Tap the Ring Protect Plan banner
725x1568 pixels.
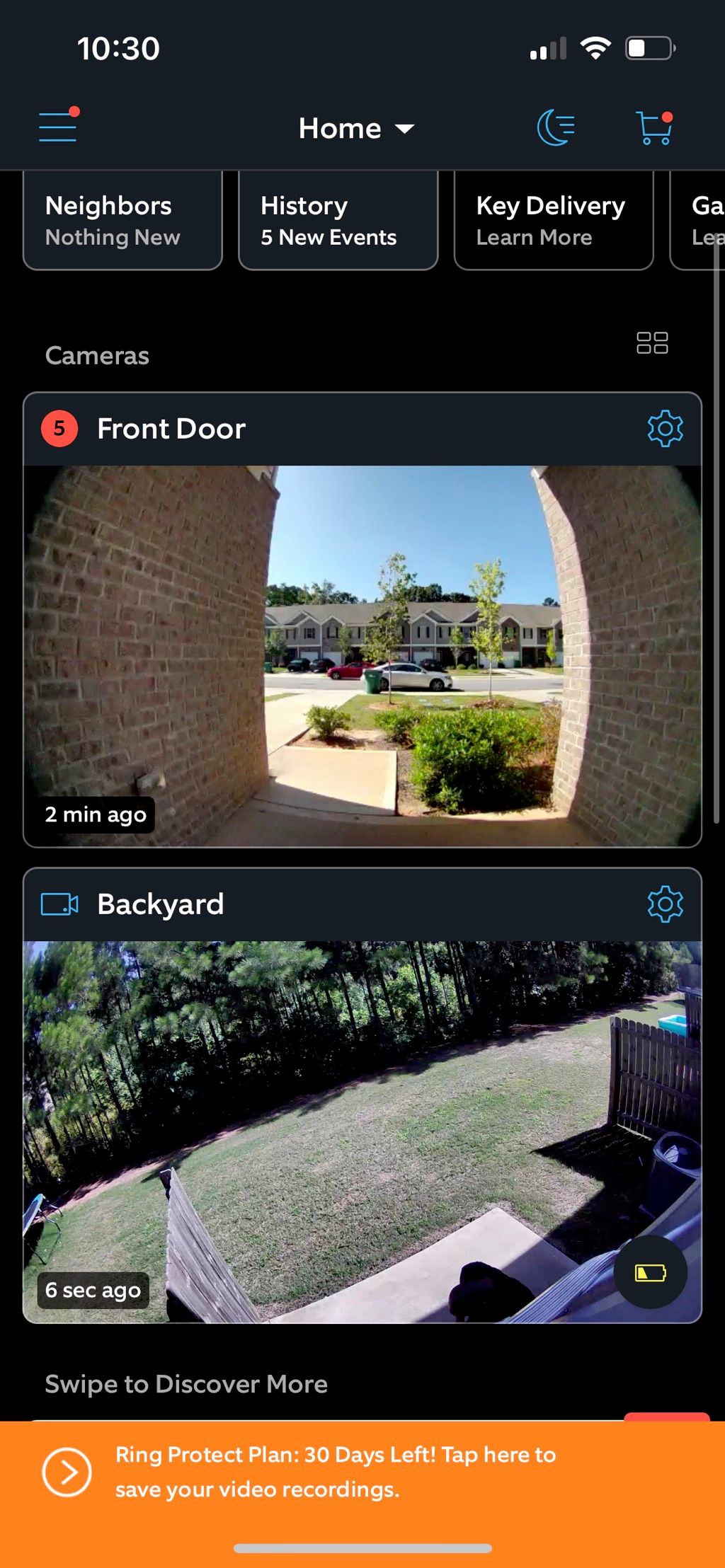pos(336,1472)
